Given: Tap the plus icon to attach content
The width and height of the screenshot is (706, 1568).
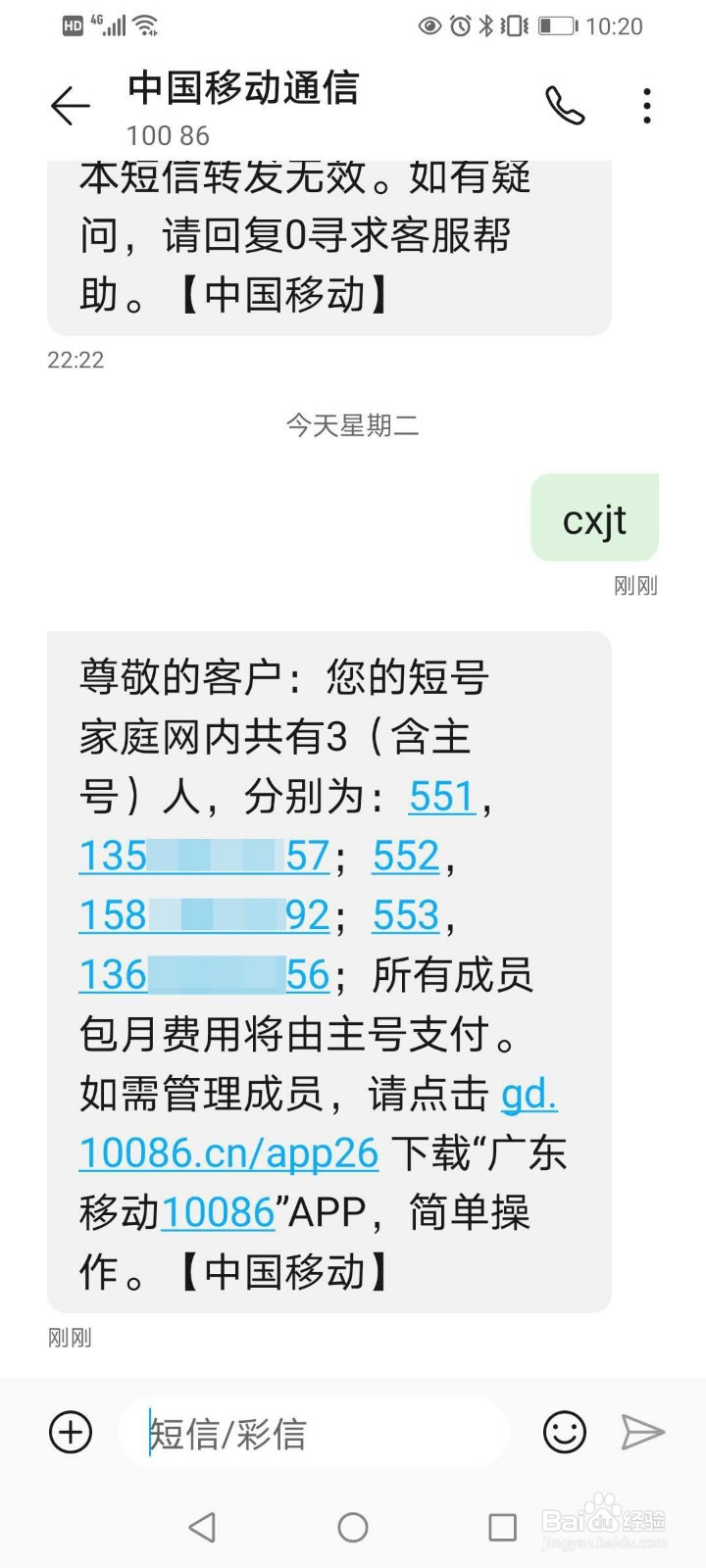Looking at the screenshot, I should [x=69, y=1433].
